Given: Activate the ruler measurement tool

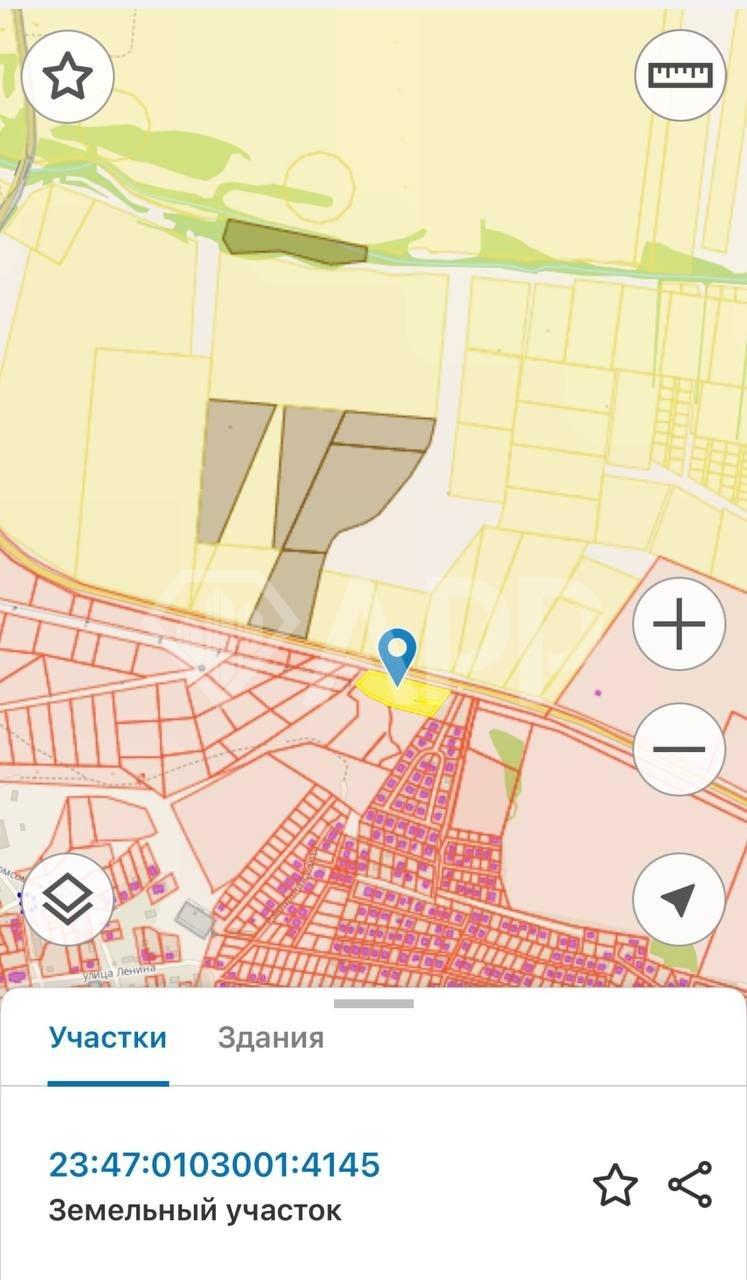Looking at the screenshot, I should tap(680, 76).
